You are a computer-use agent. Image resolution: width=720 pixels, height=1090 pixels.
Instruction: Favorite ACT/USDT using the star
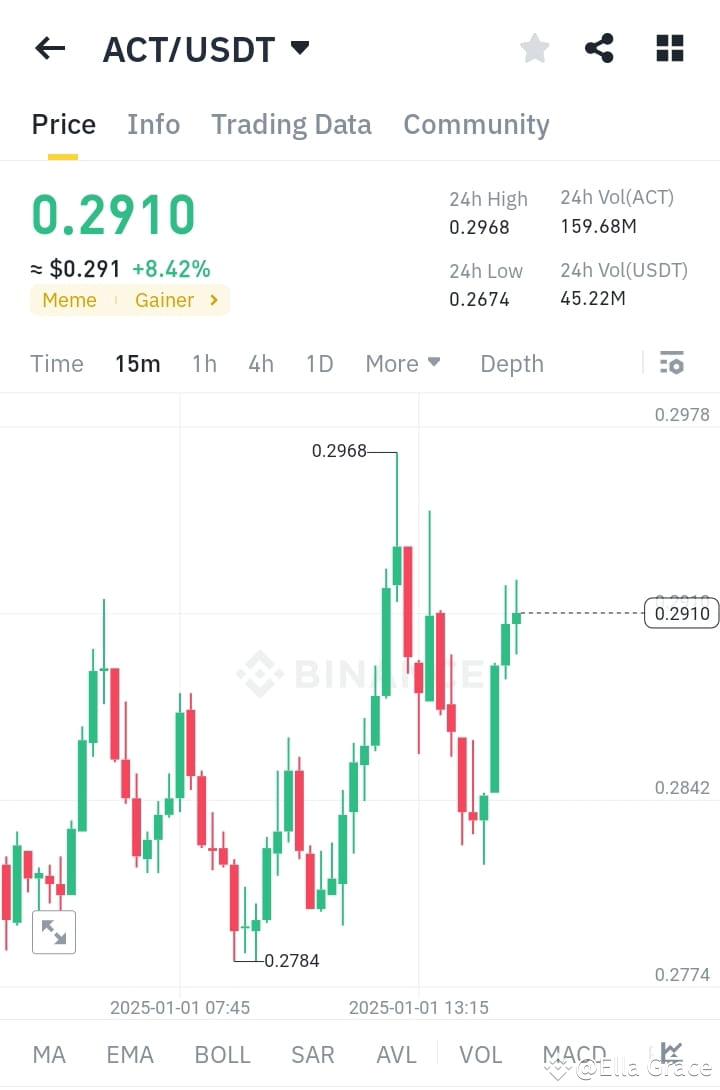coord(534,47)
